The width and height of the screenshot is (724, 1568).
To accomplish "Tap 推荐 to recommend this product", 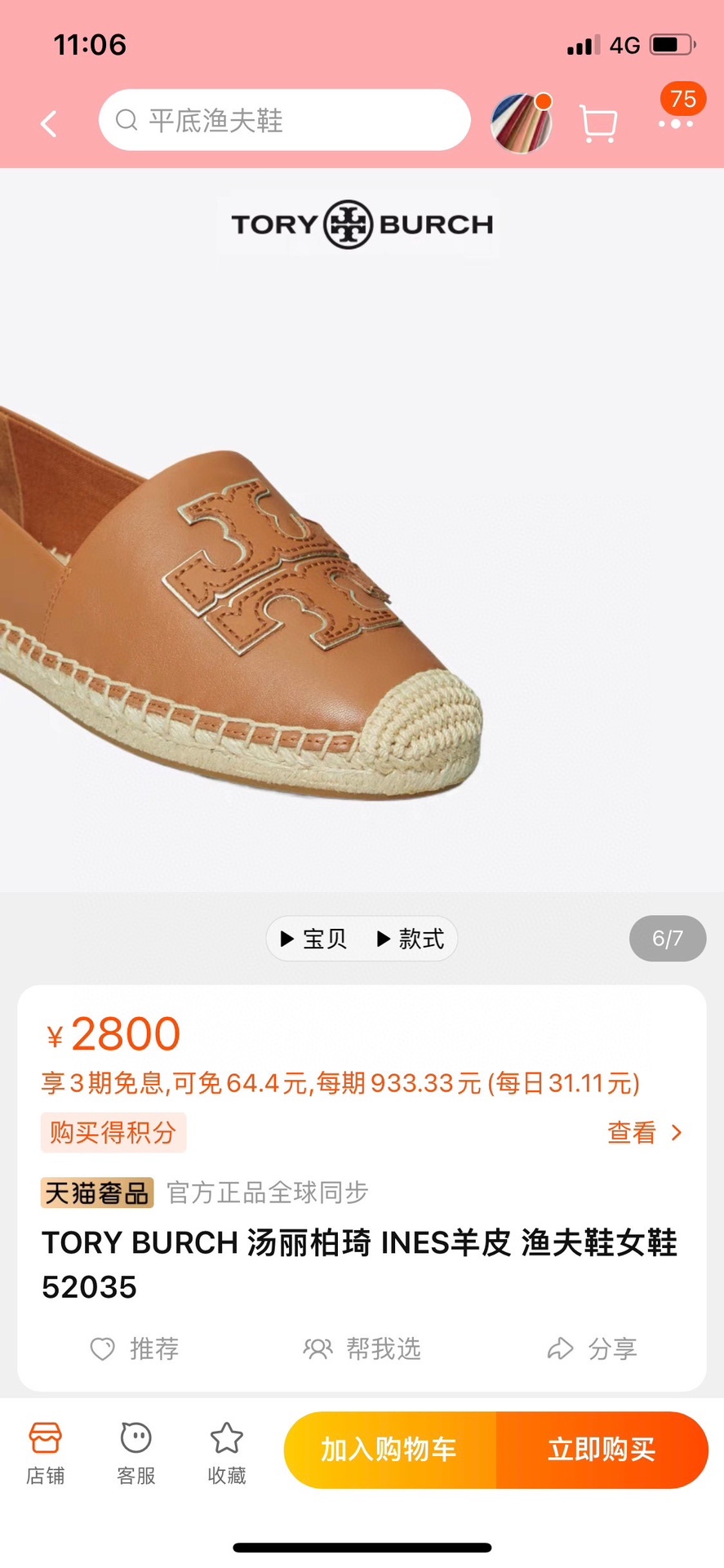I will click(x=135, y=1348).
